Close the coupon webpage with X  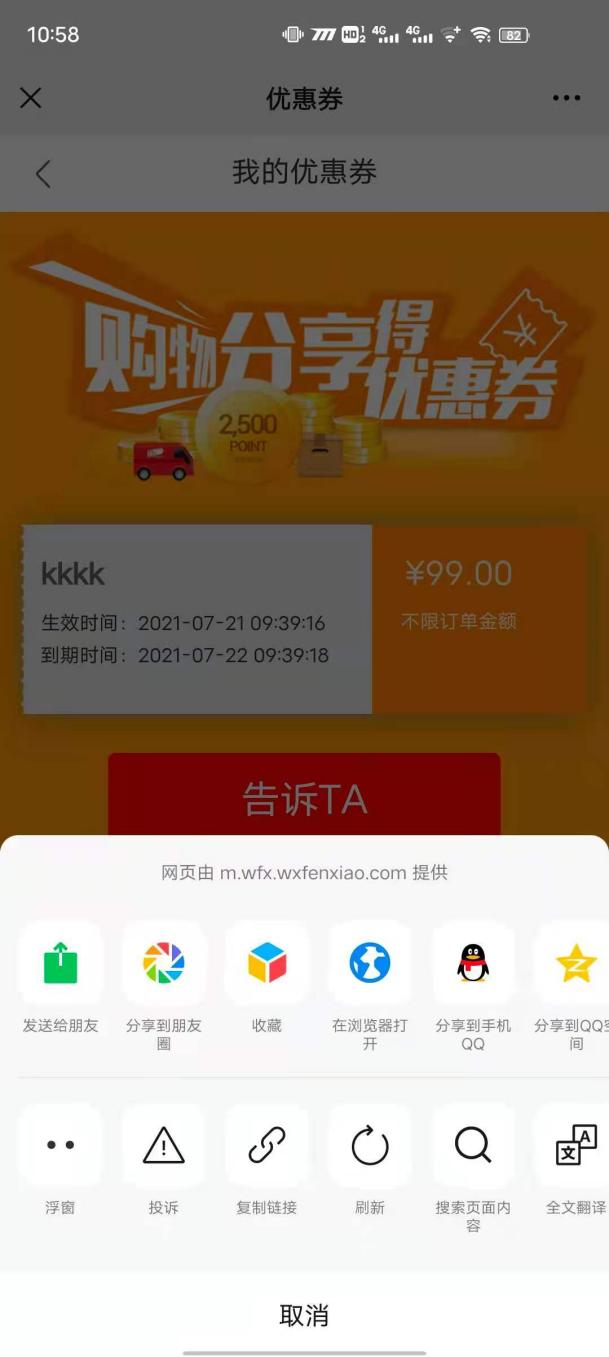[x=31, y=97]
